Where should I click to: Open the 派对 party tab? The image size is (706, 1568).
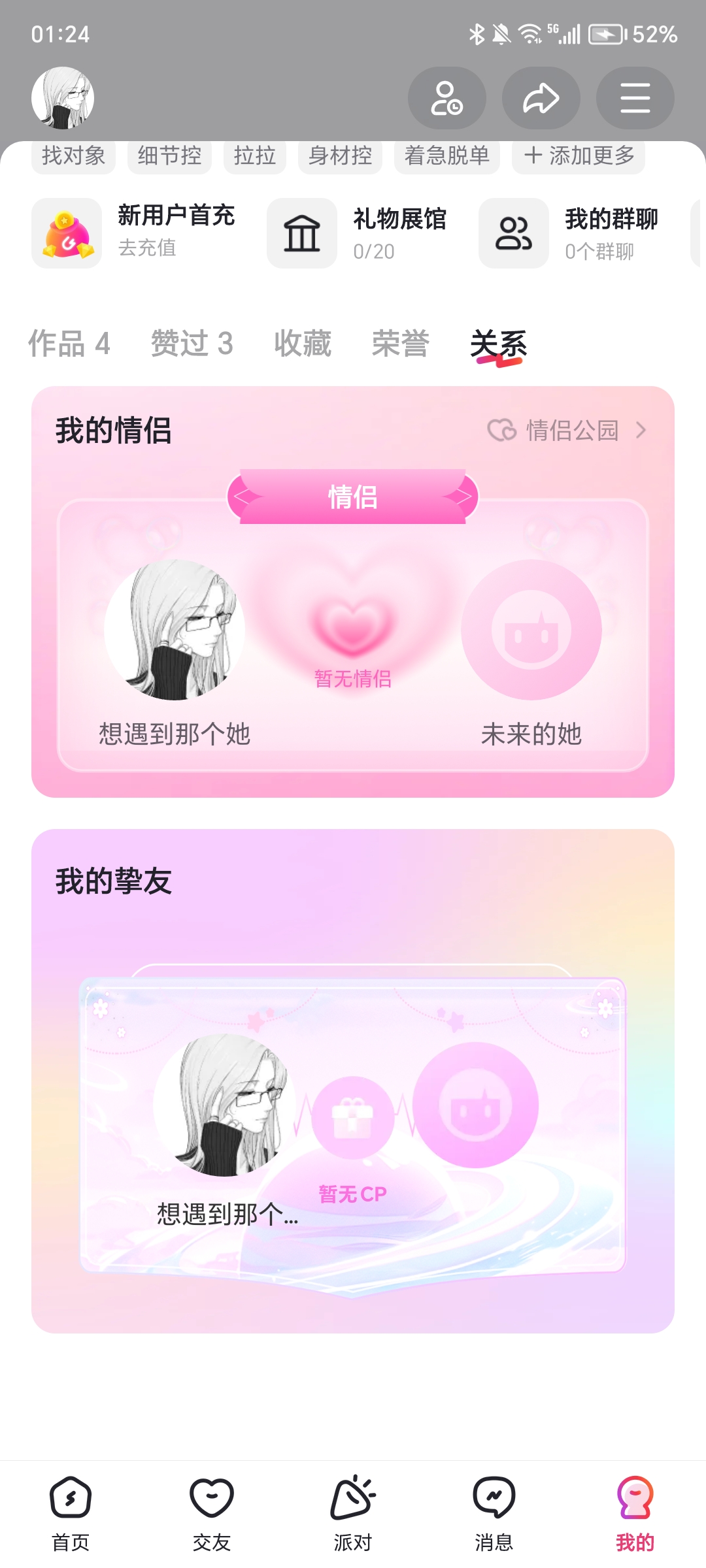click(x=353, y=1514)
